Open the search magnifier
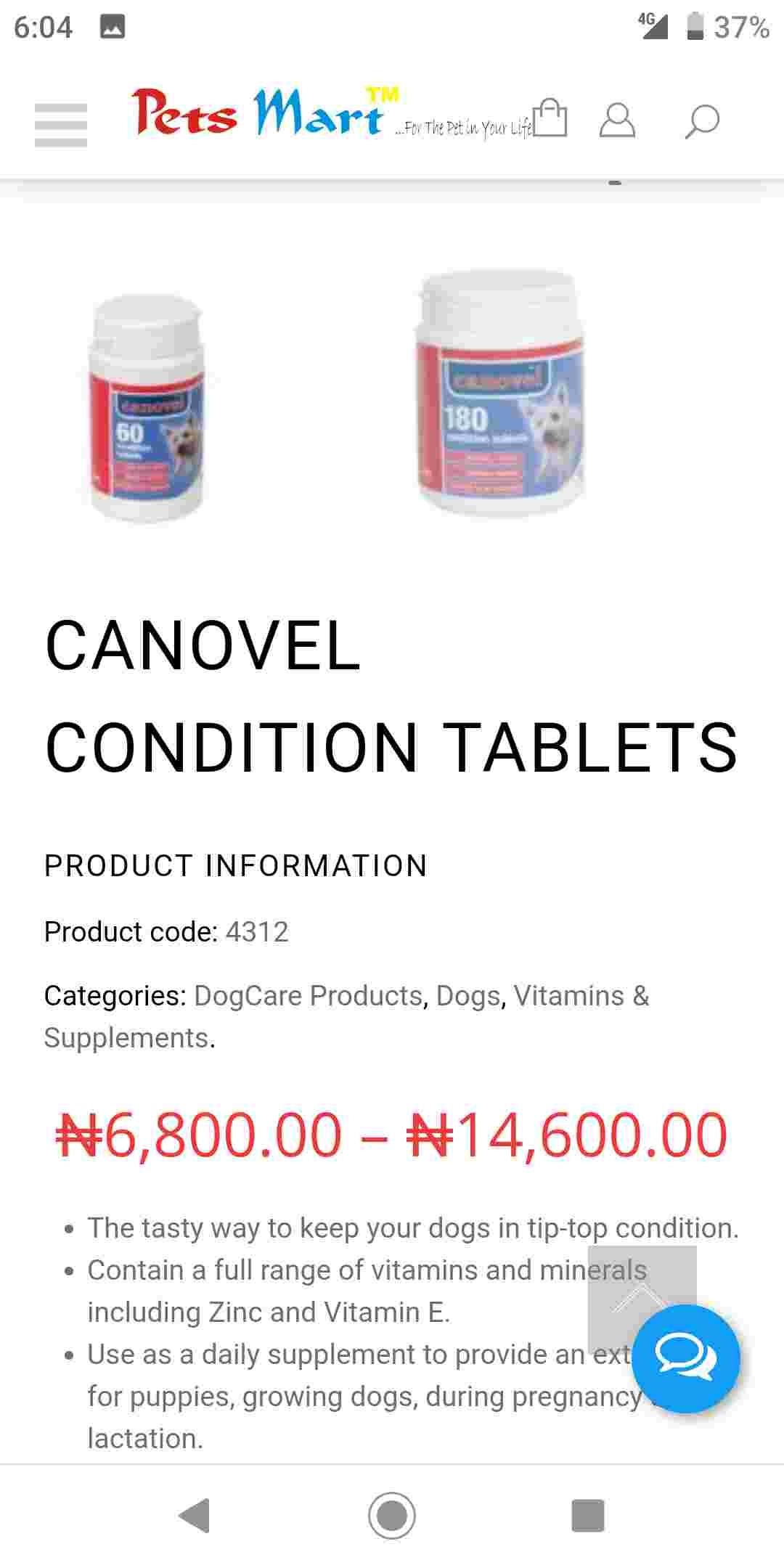784x1568 pixels. point(701,122)
